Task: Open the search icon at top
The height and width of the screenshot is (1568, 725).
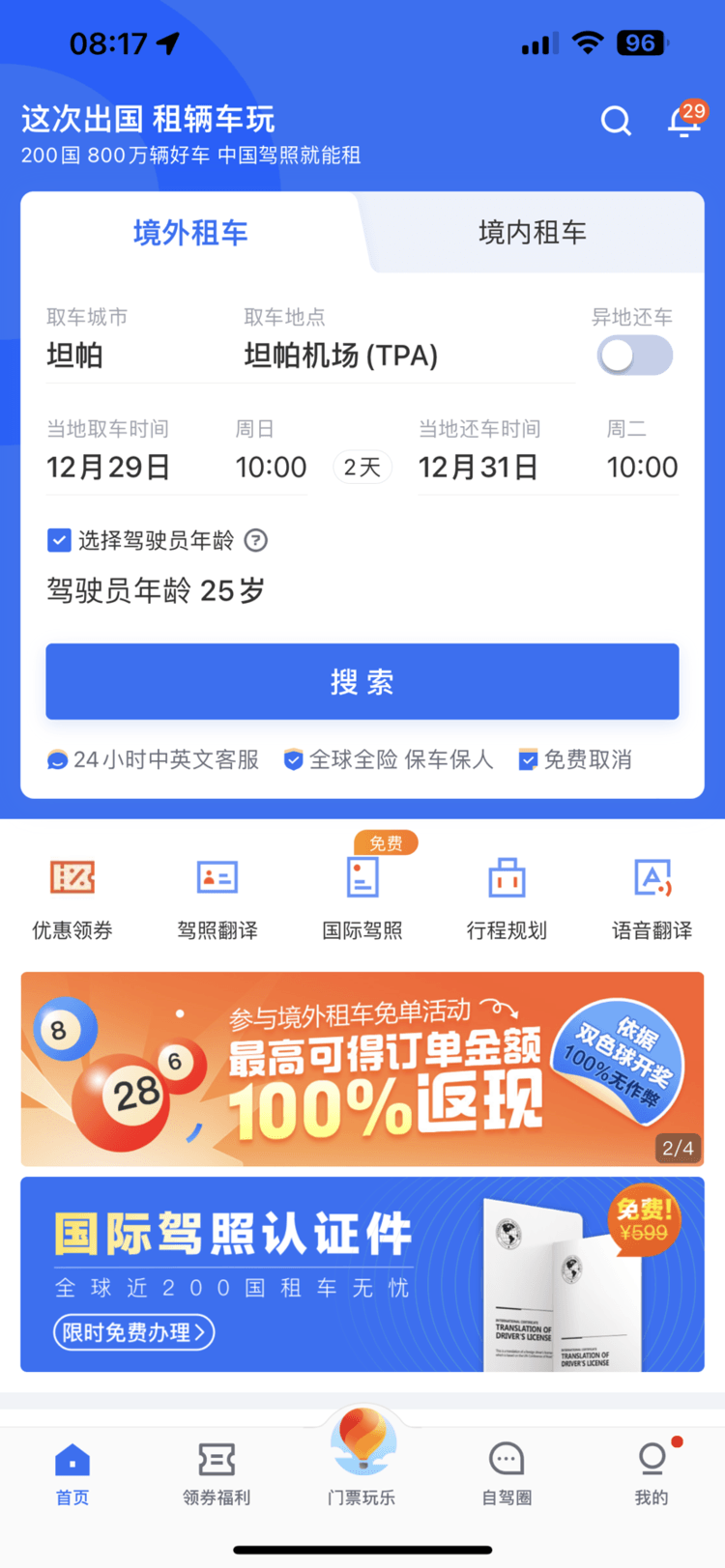Action: (616, 122)
